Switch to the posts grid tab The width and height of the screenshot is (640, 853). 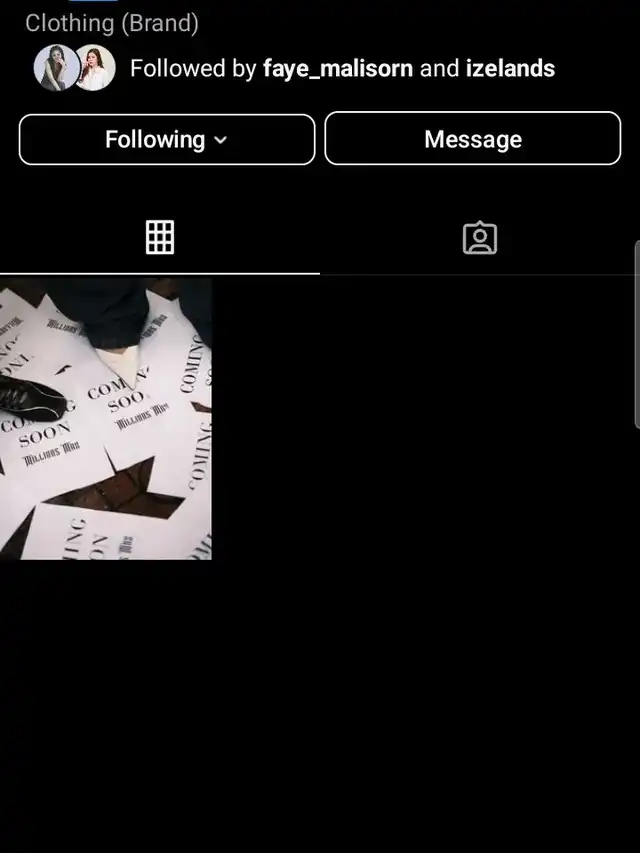[x=160, y=237]
